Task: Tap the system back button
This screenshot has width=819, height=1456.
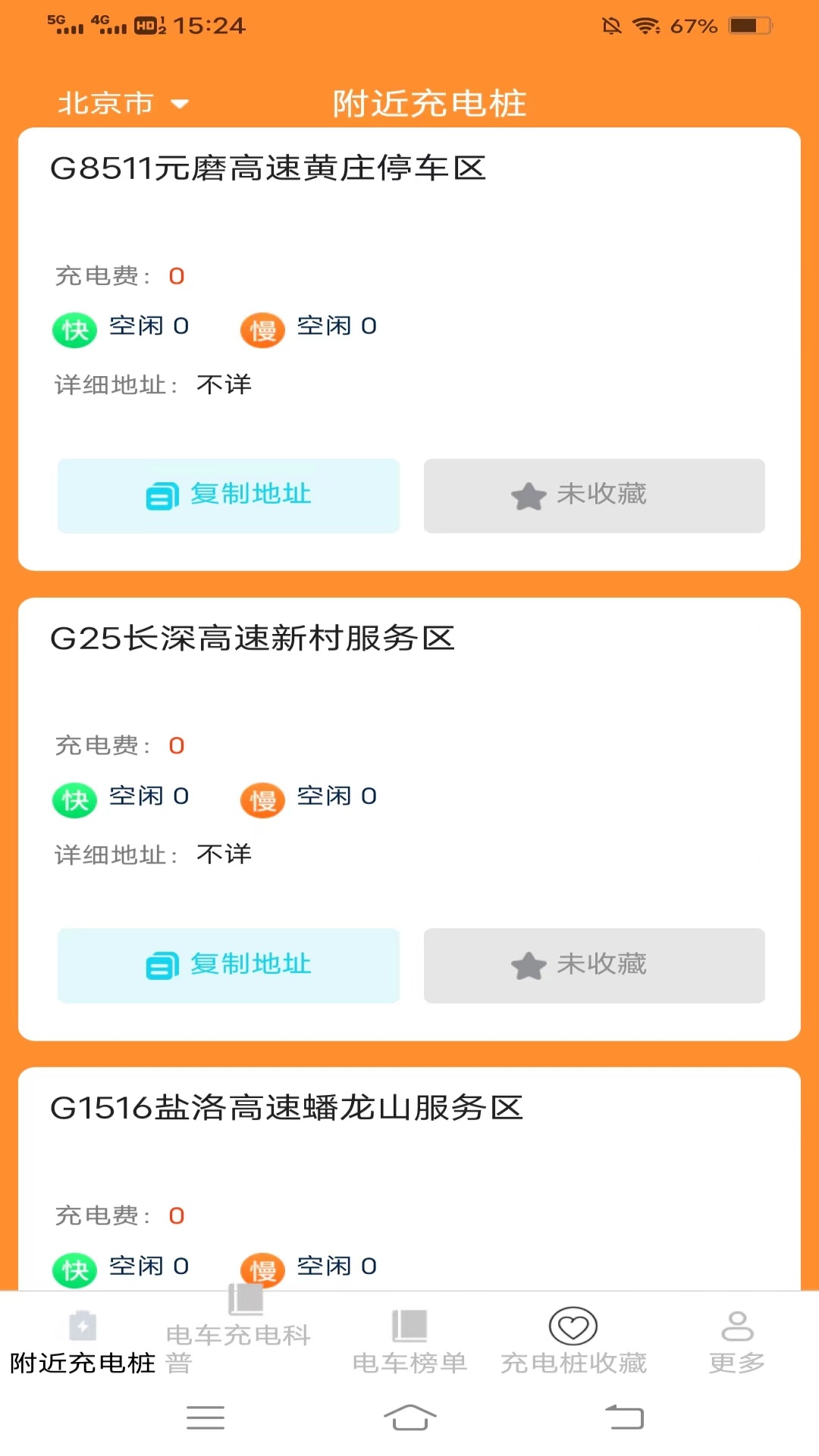Action: tap(624, 1417)
